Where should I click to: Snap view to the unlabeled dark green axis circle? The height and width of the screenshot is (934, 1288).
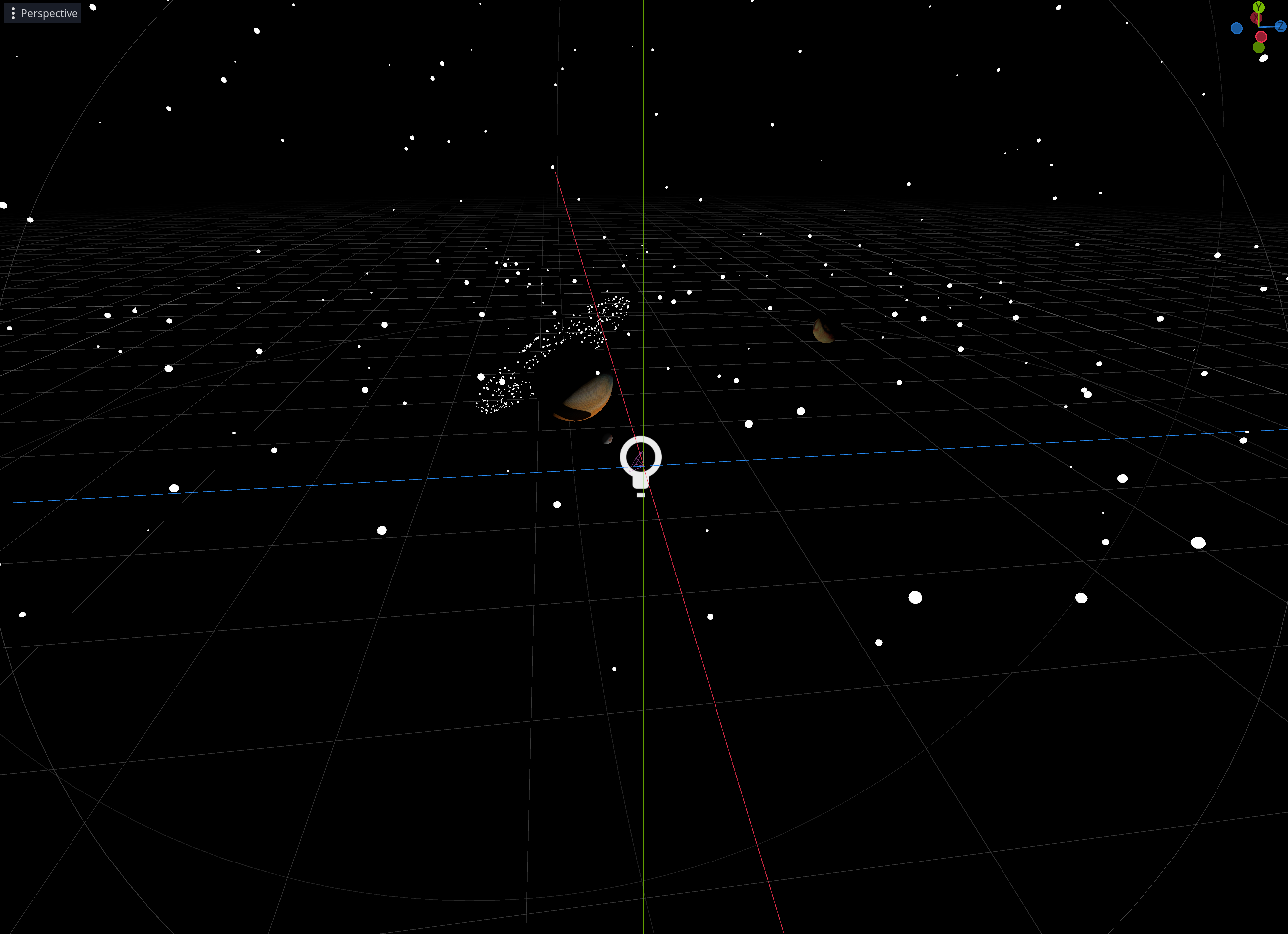pos(1259,47)
